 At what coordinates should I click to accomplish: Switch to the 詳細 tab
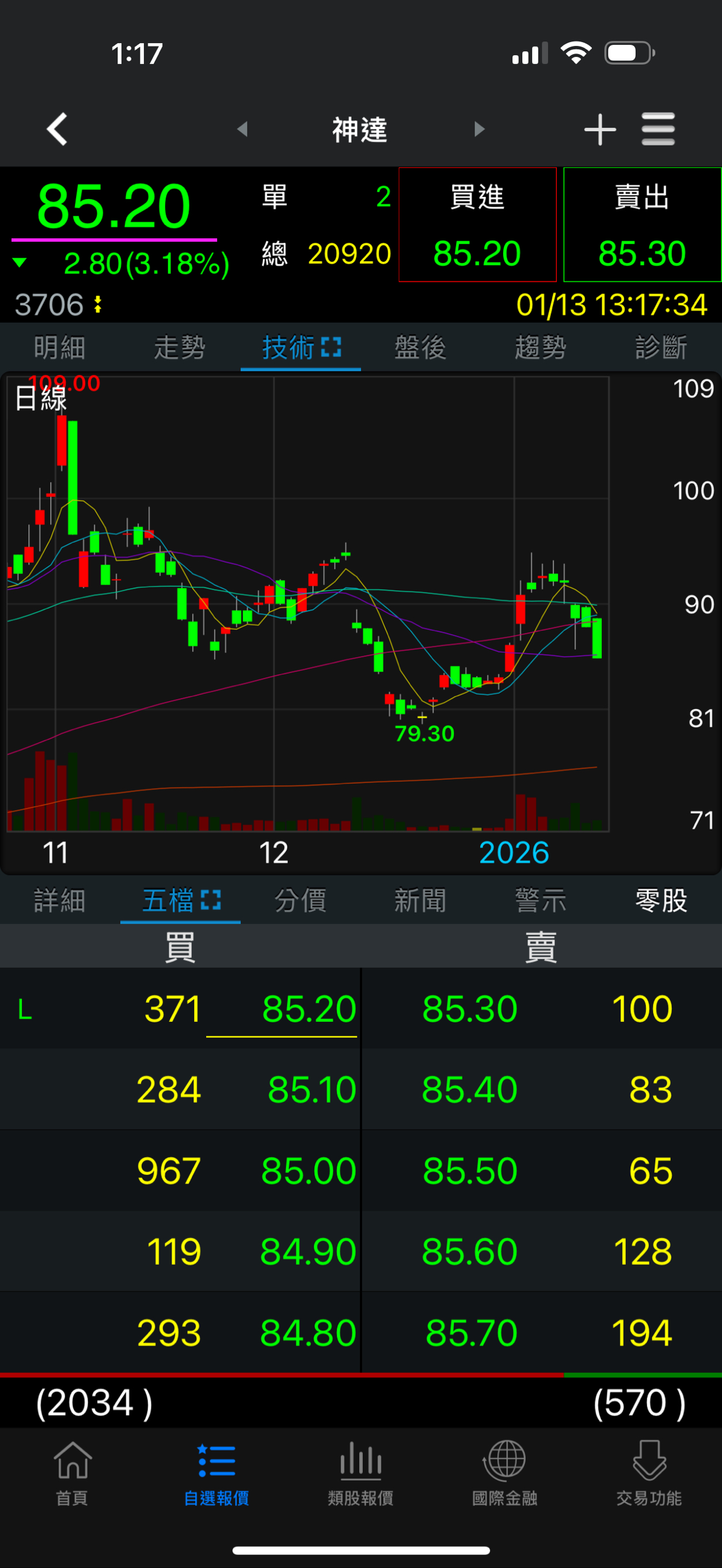pos(60,901)
